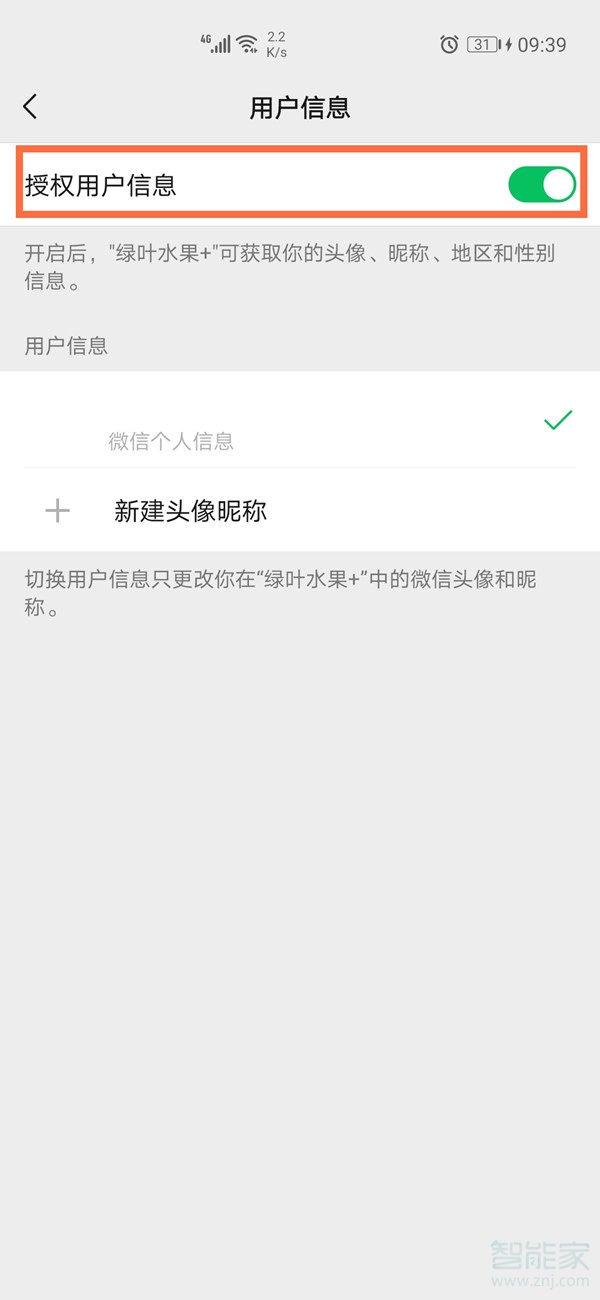Go back using the top-left arrow

pyautogui.click(x=30, y=107)
